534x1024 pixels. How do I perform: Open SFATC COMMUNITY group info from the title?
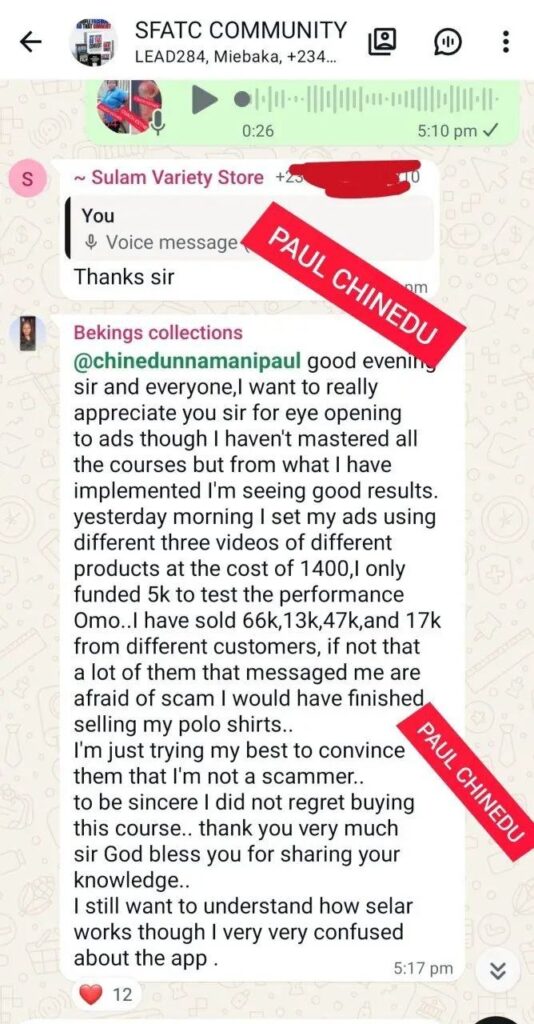click(x=240, y=30)
